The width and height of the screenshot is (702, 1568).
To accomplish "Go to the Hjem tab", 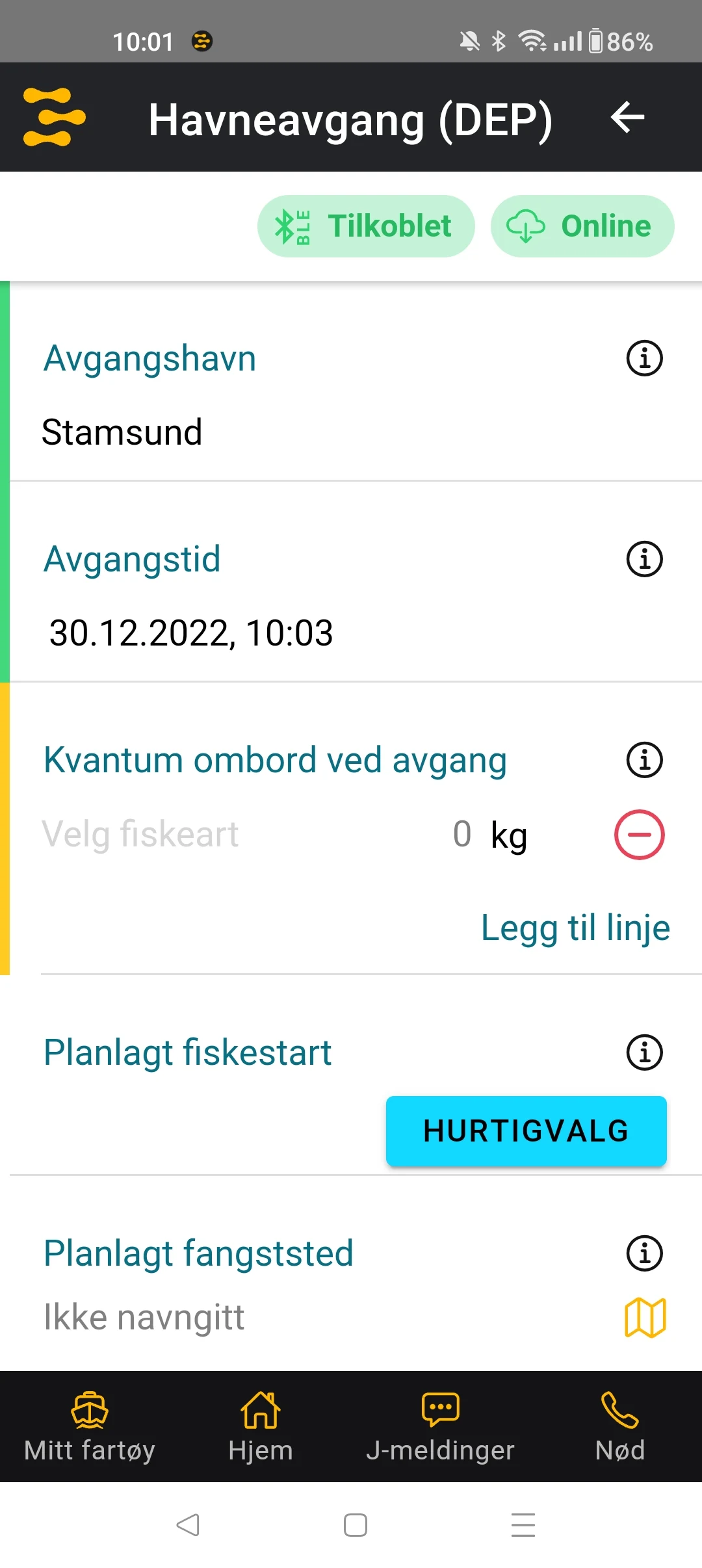I will click(x=261, y=1426).
